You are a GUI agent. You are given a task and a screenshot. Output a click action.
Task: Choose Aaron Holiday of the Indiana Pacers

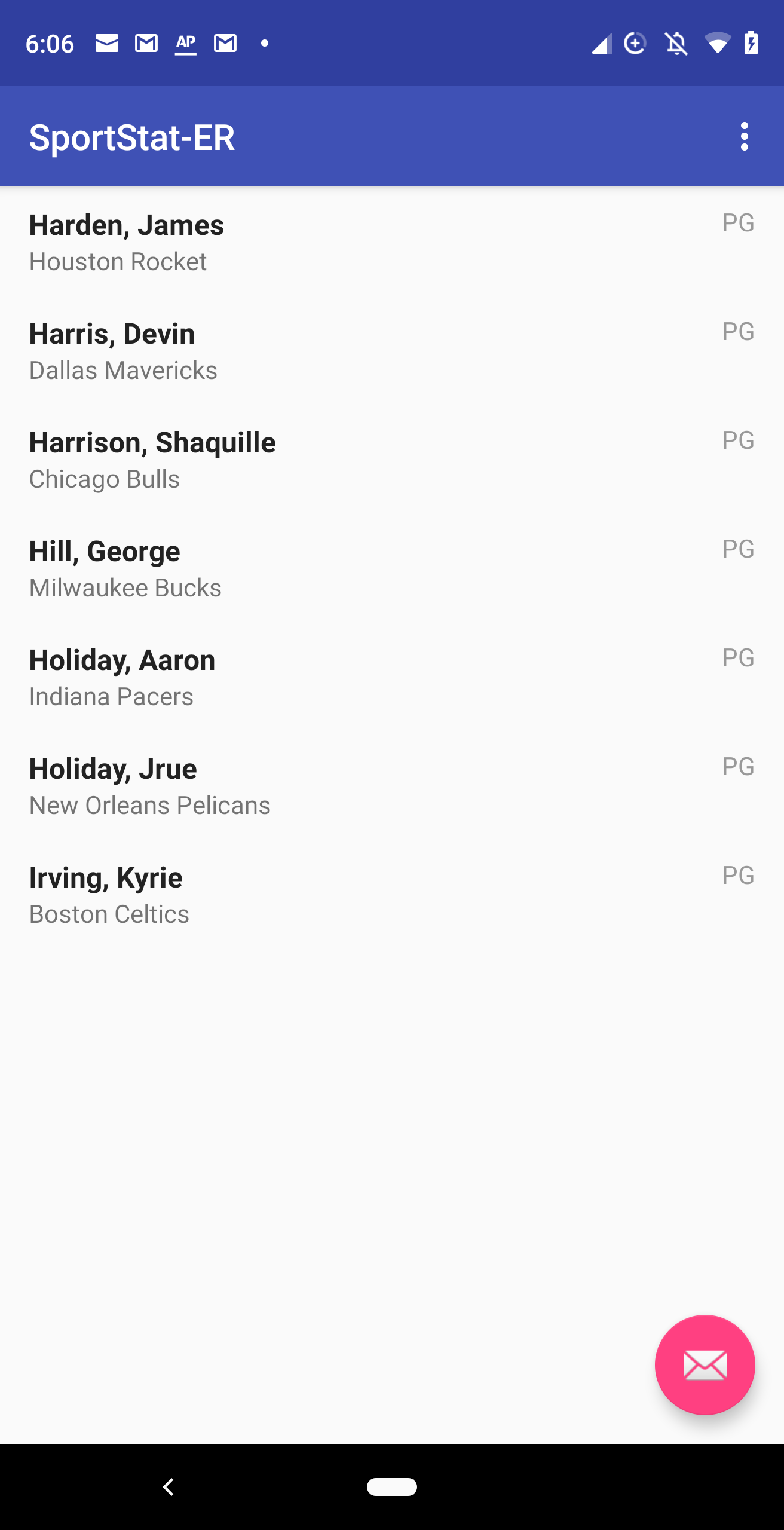(x=392, y=677)
